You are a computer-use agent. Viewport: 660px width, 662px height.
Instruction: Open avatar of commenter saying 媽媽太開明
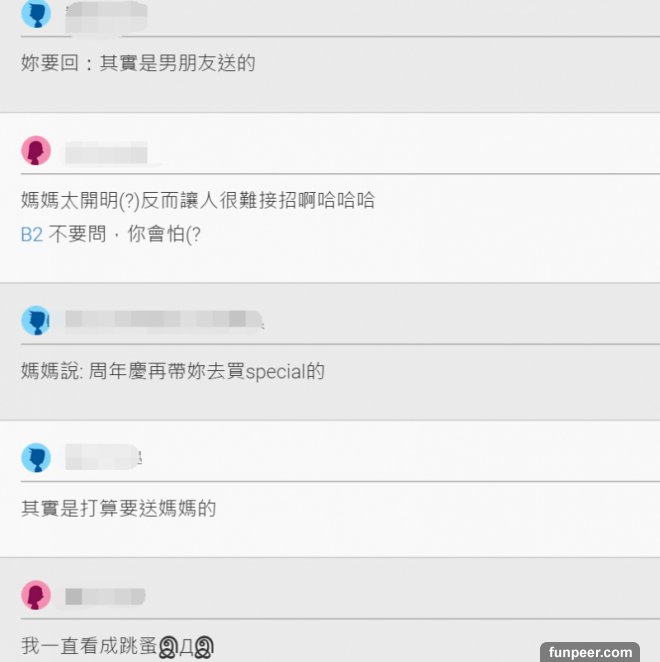[x=36, y=151]
